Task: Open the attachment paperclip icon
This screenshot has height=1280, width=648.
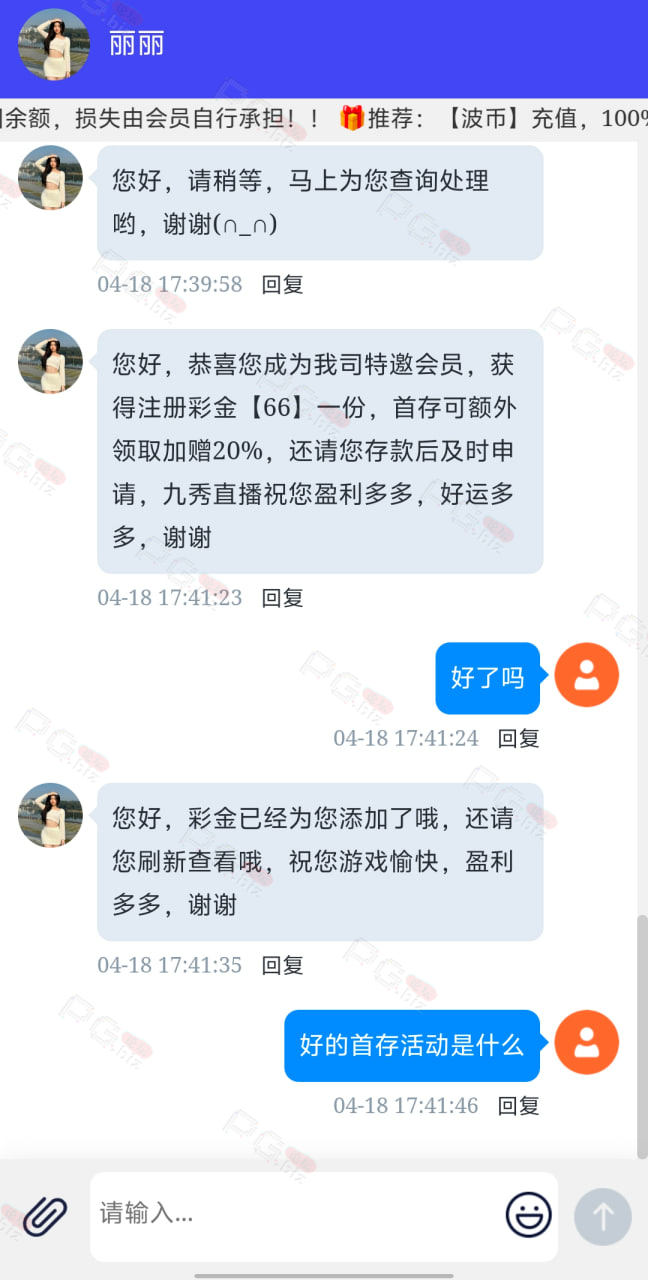Action: tap(45, 1216)
